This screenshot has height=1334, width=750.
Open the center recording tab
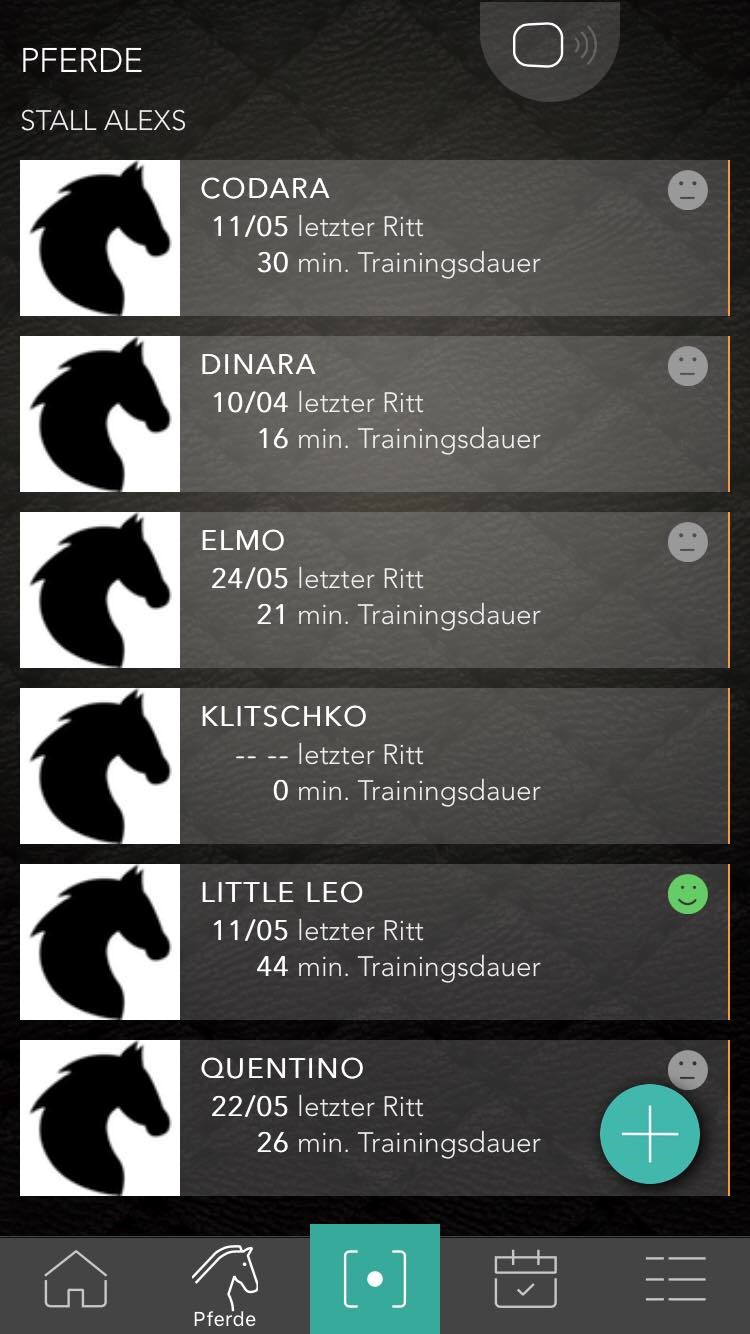[375, 1279]
